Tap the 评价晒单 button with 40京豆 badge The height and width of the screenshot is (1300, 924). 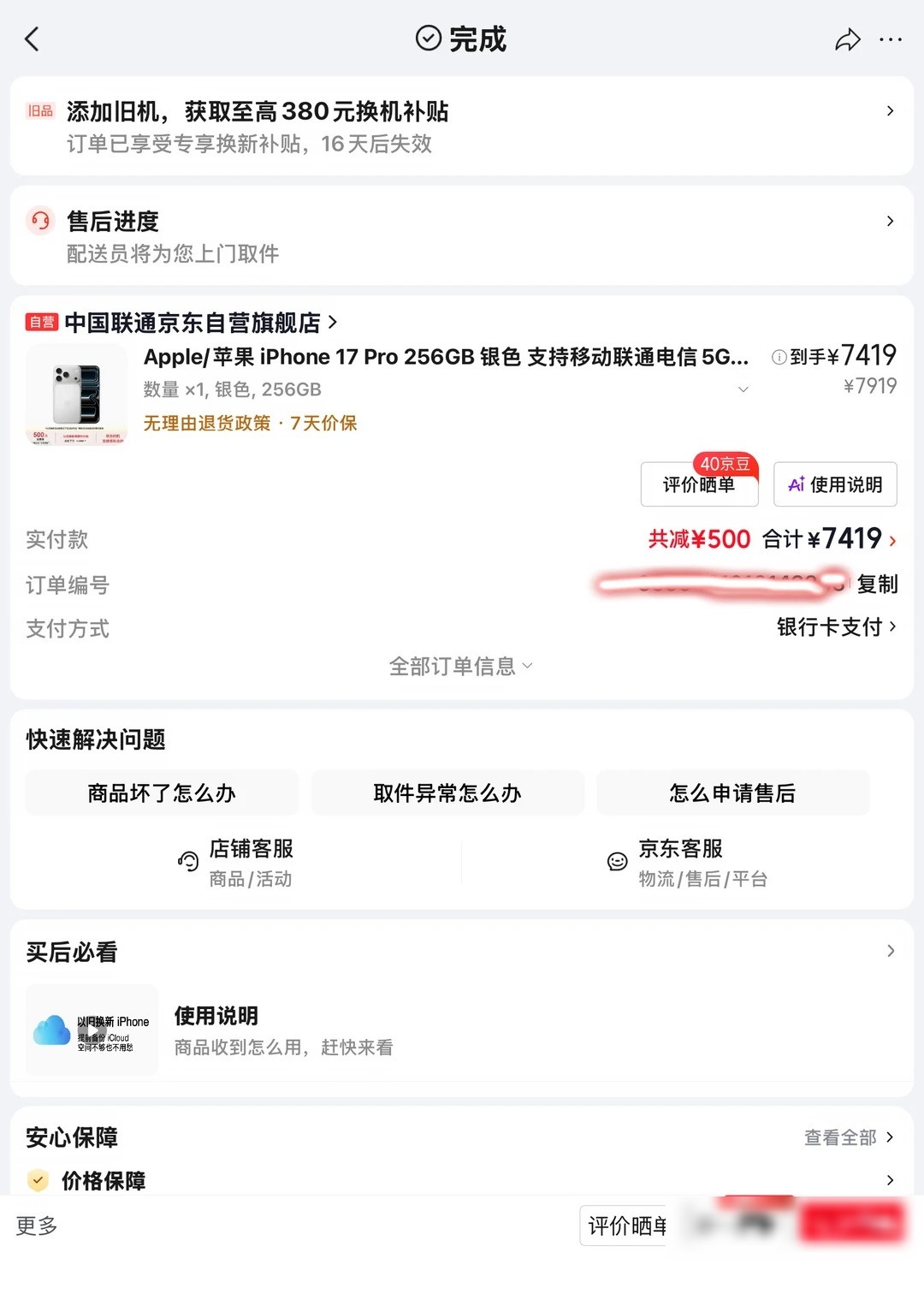tap(699, 484)
